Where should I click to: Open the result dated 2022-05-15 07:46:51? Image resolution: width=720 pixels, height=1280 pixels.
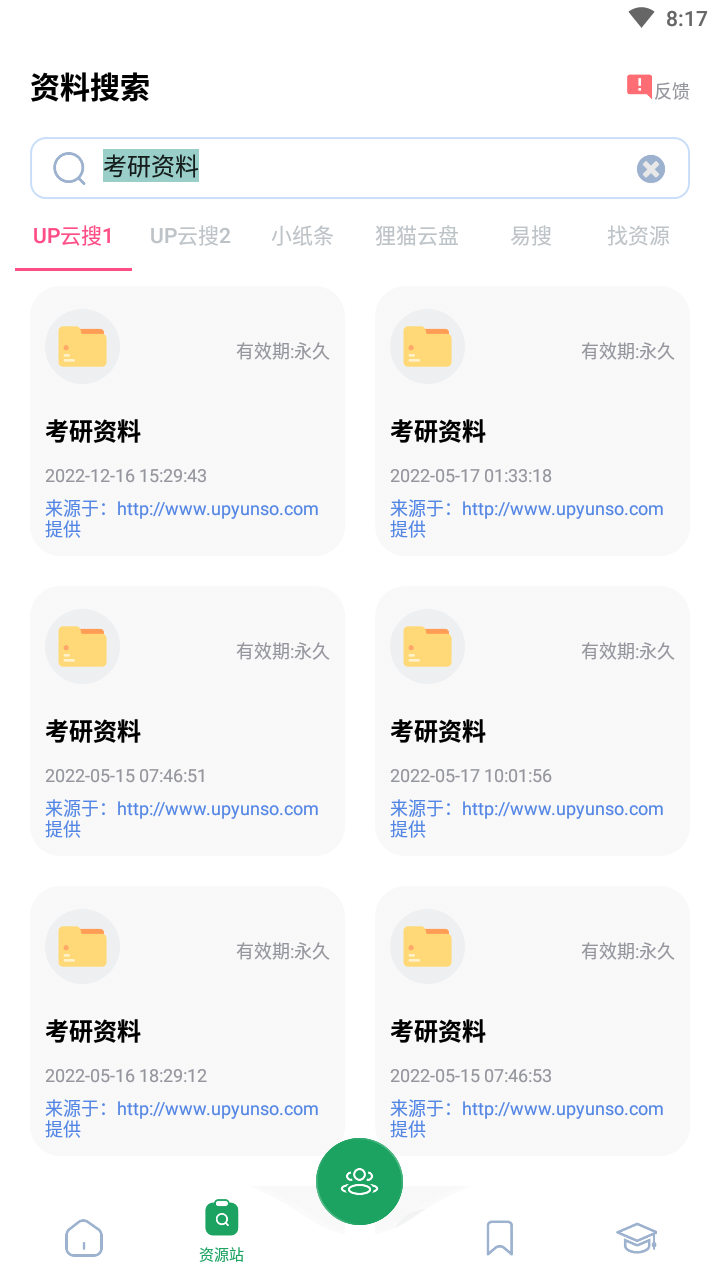(x=187, y=721)
